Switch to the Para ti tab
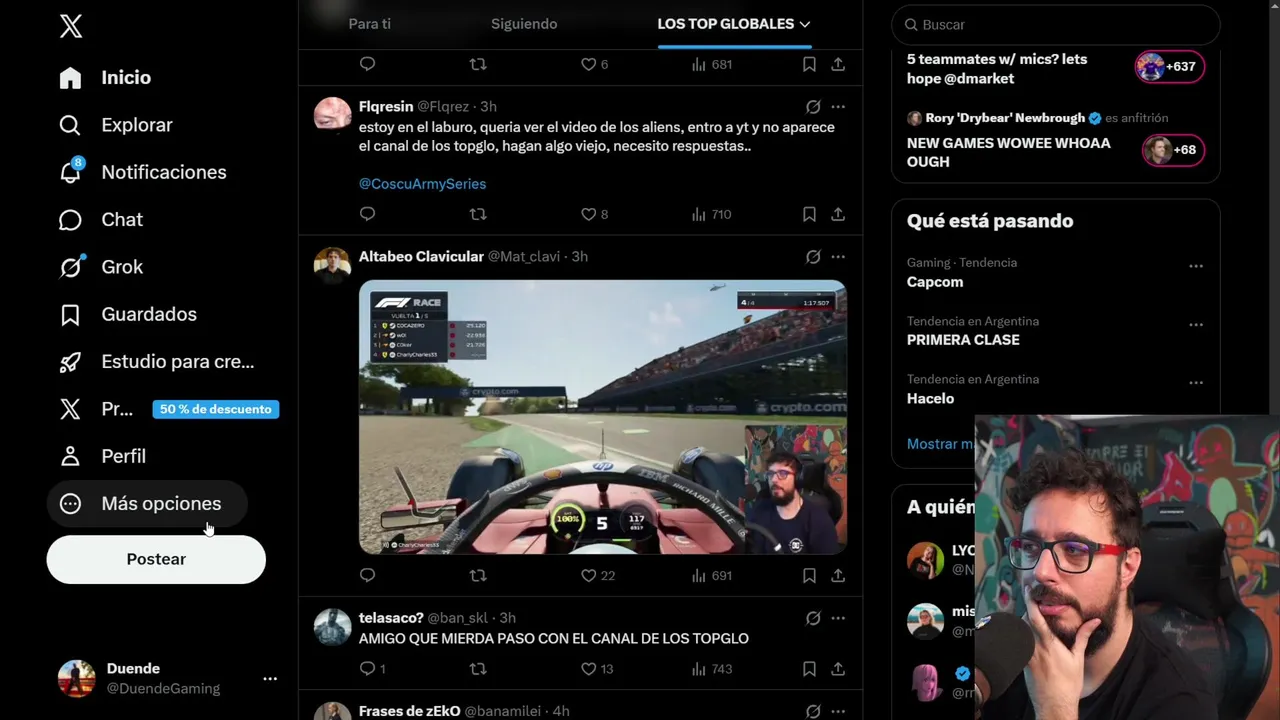The image size is (1280, 720). click(x=369, y=24)
